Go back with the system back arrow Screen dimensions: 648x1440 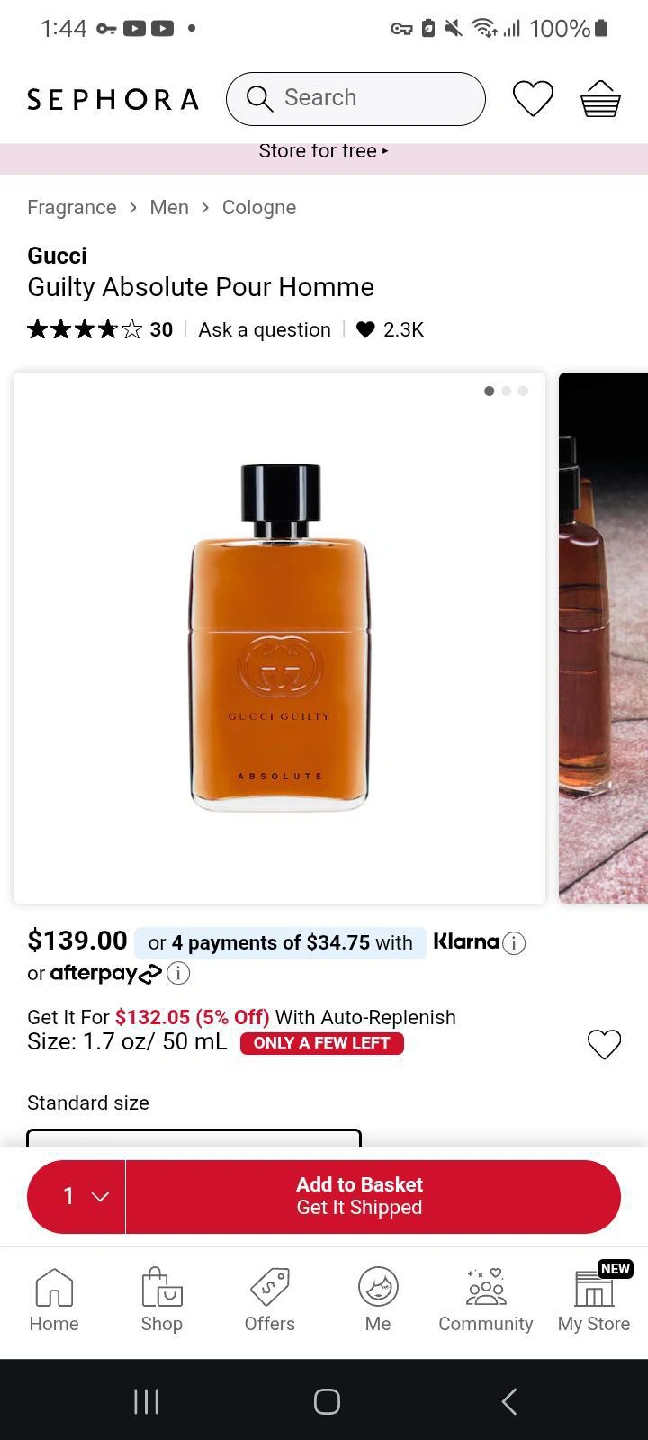509,1401
